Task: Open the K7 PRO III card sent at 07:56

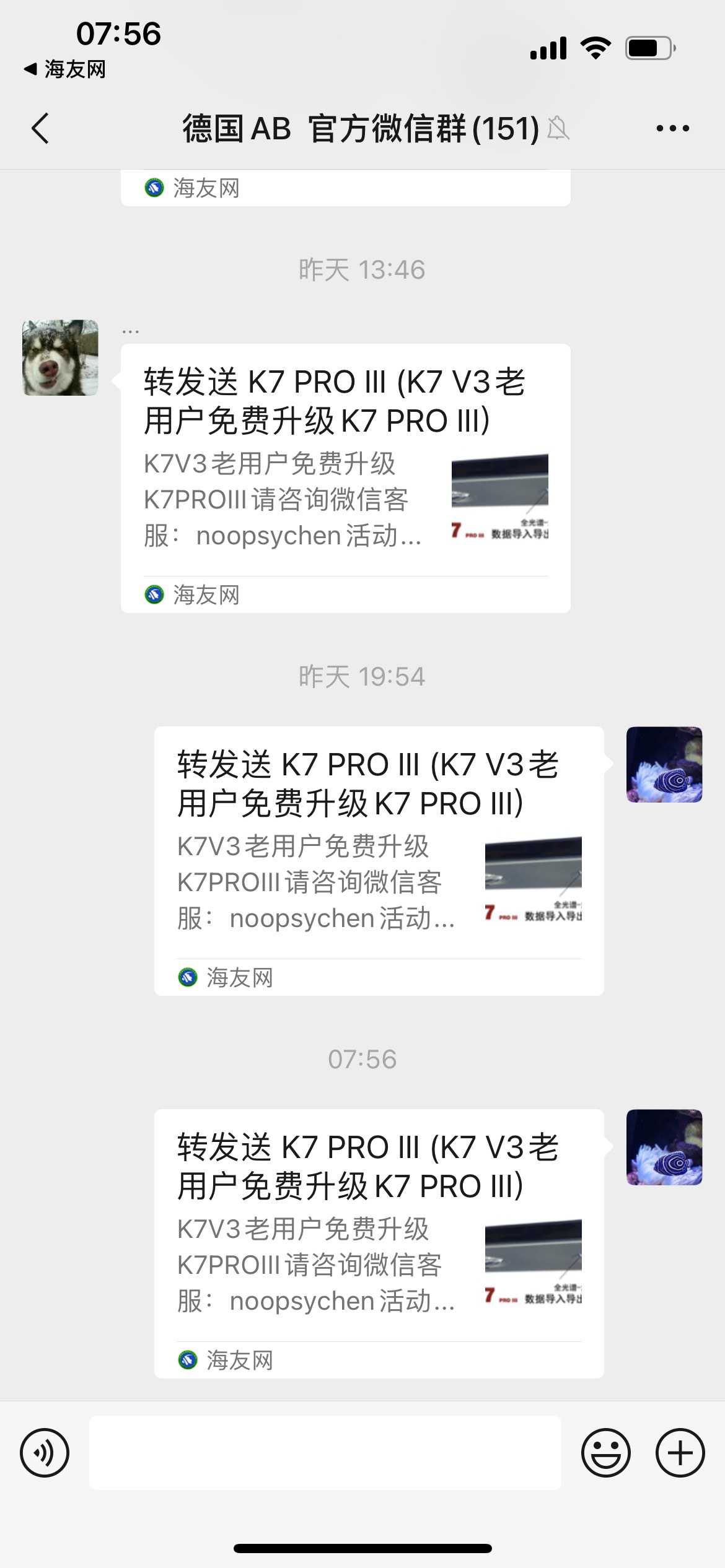Action: [379, 1242]
